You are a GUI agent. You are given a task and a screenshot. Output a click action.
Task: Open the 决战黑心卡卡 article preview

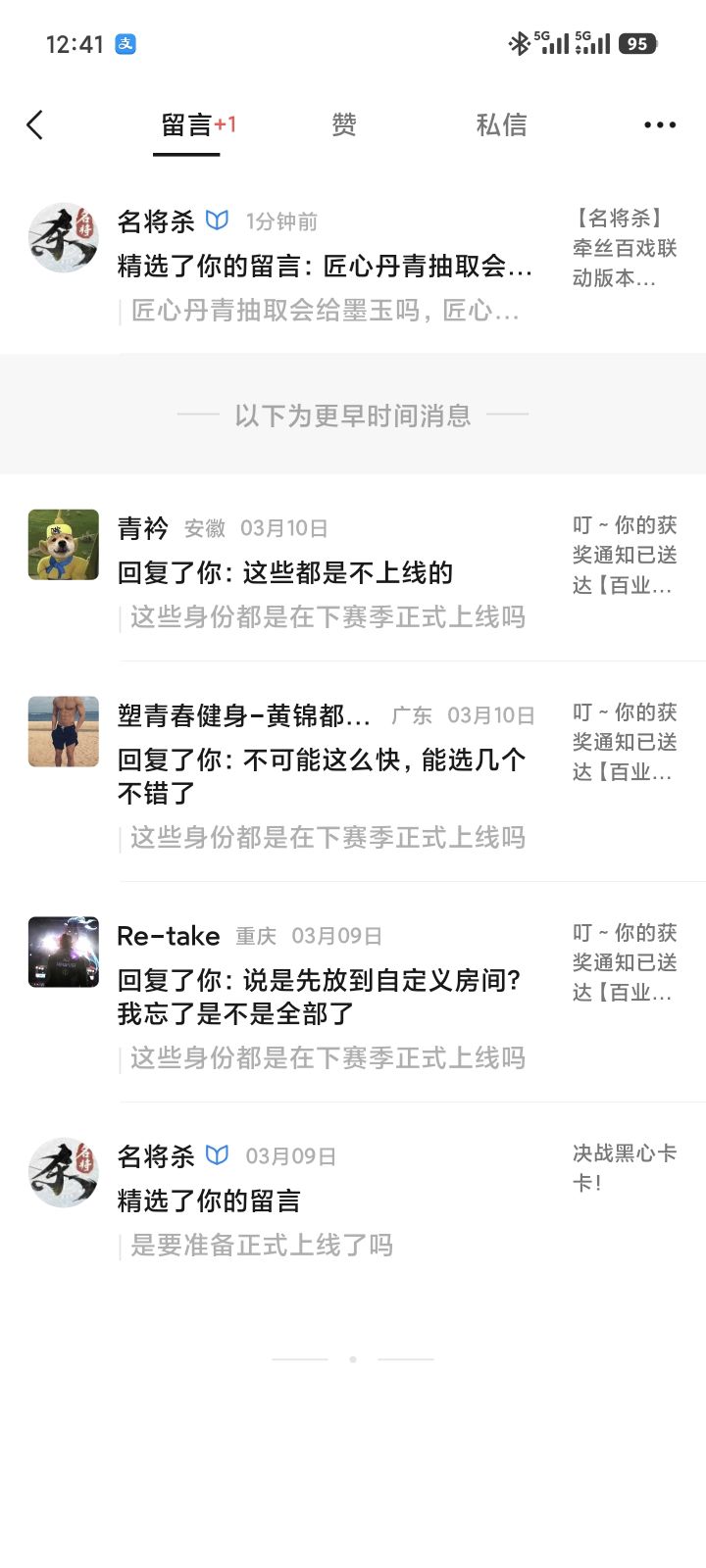pyautogui.click(x=626, y=1168)
